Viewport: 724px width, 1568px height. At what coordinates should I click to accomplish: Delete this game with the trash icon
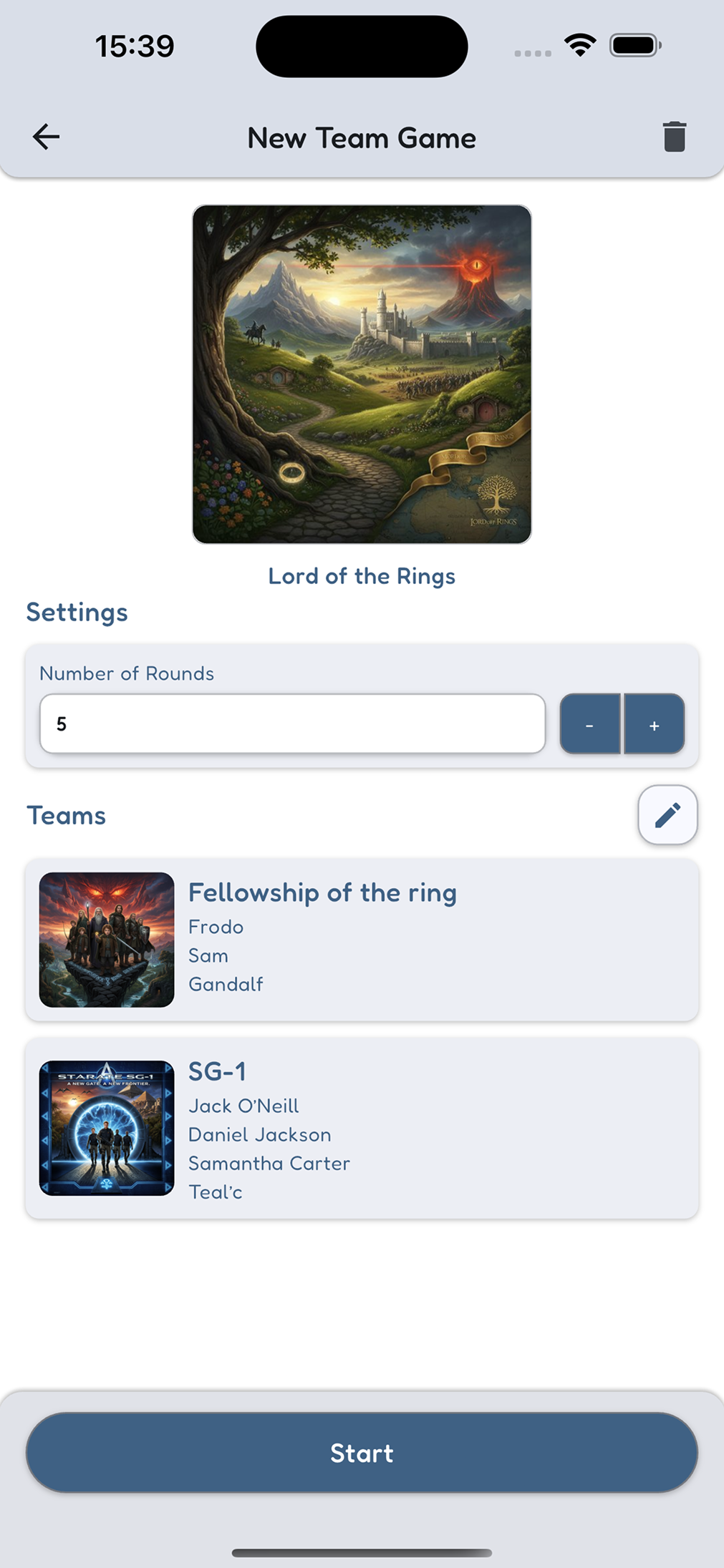[674, 137]
